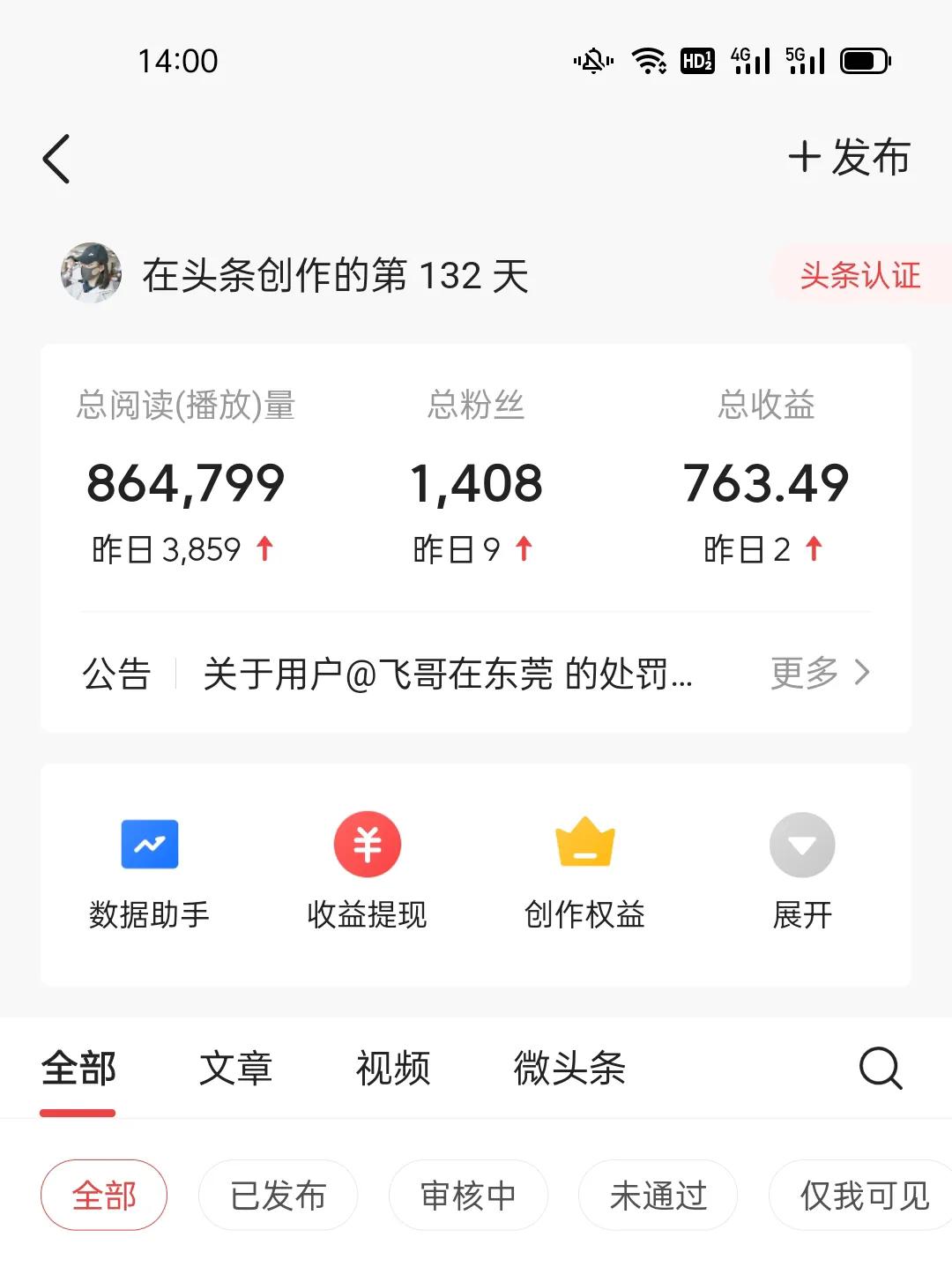Open the profile avatar

click(91, 274)
